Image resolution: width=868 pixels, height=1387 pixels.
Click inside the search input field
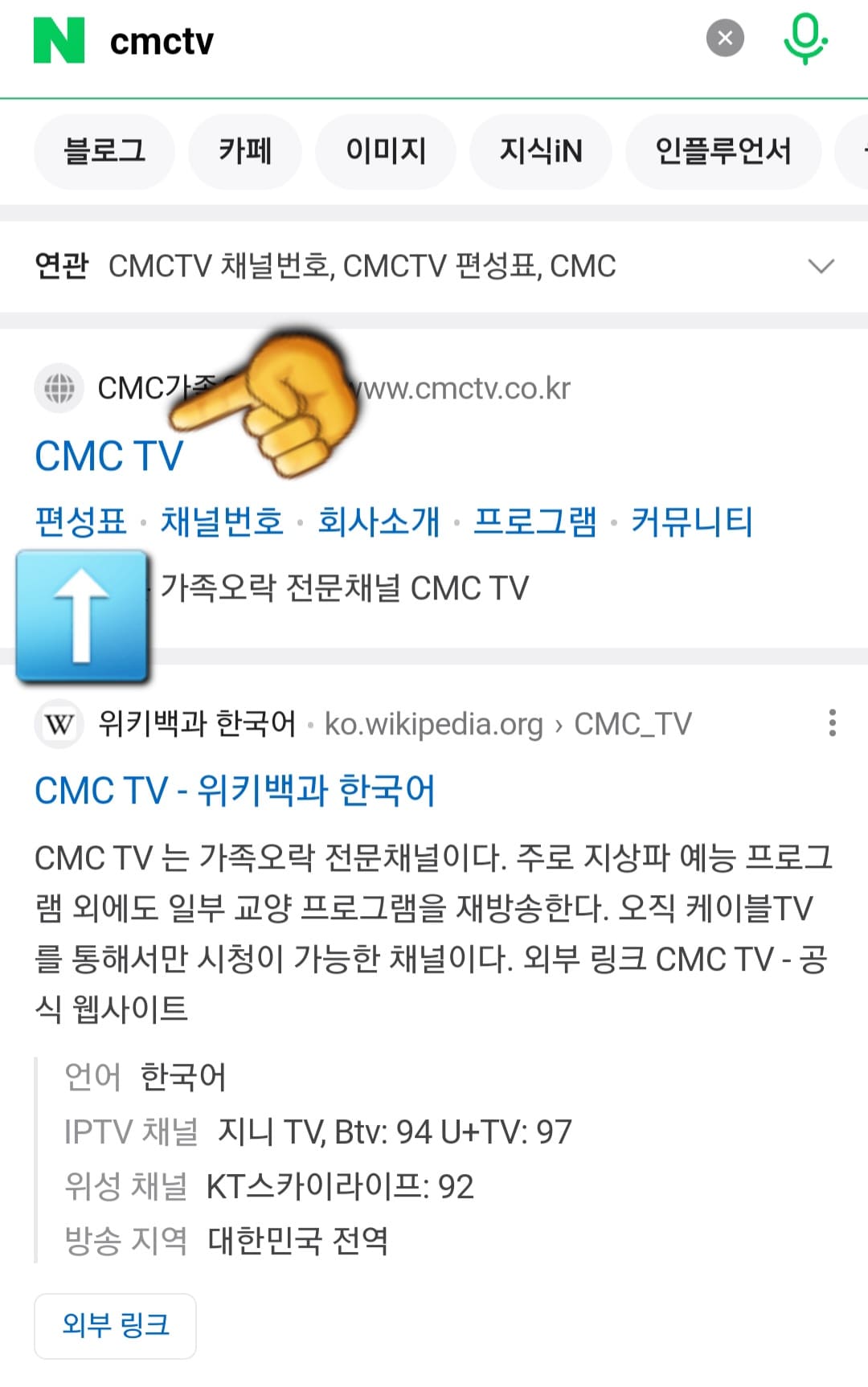tap(321, 42)
